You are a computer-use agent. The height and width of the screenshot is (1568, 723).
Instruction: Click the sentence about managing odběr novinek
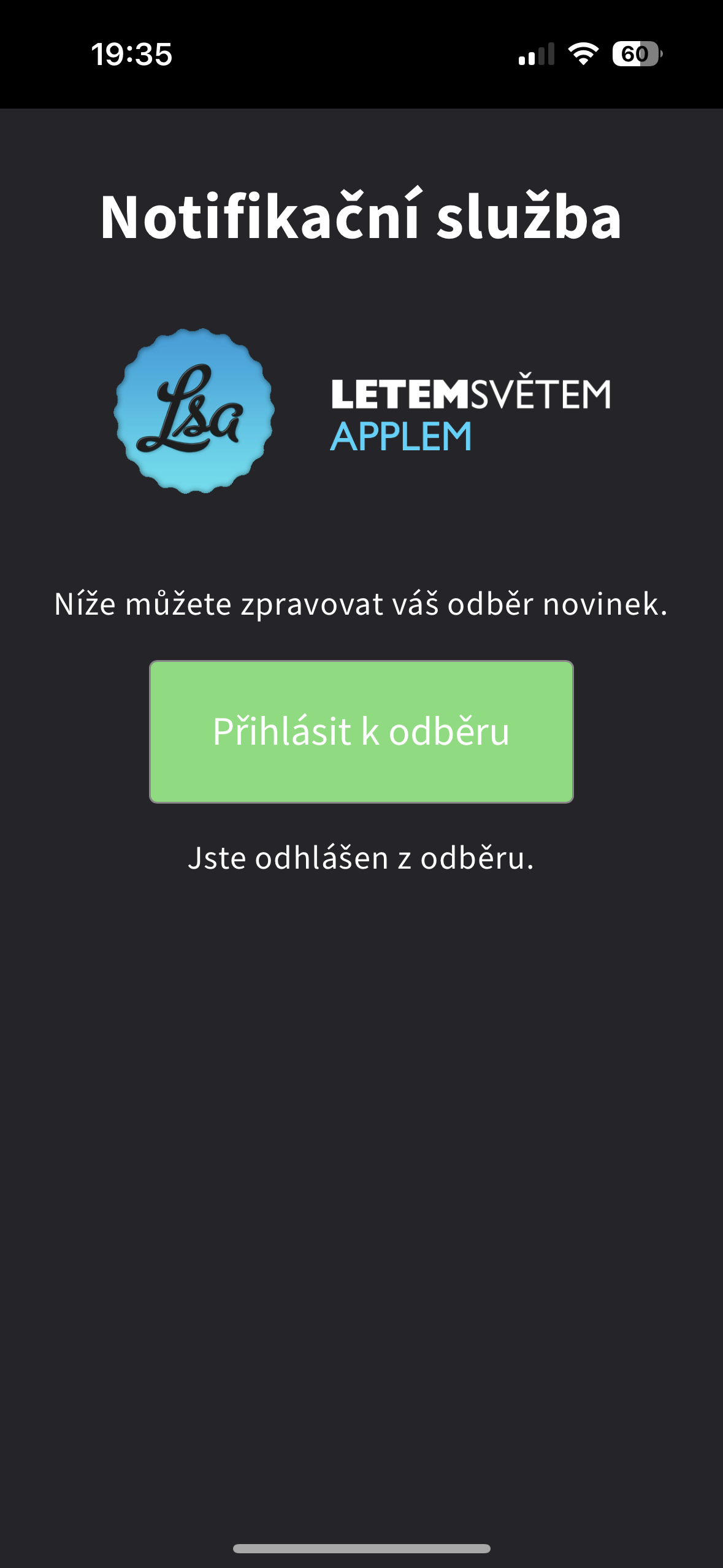pyautogui.click(x=361, y=605)
